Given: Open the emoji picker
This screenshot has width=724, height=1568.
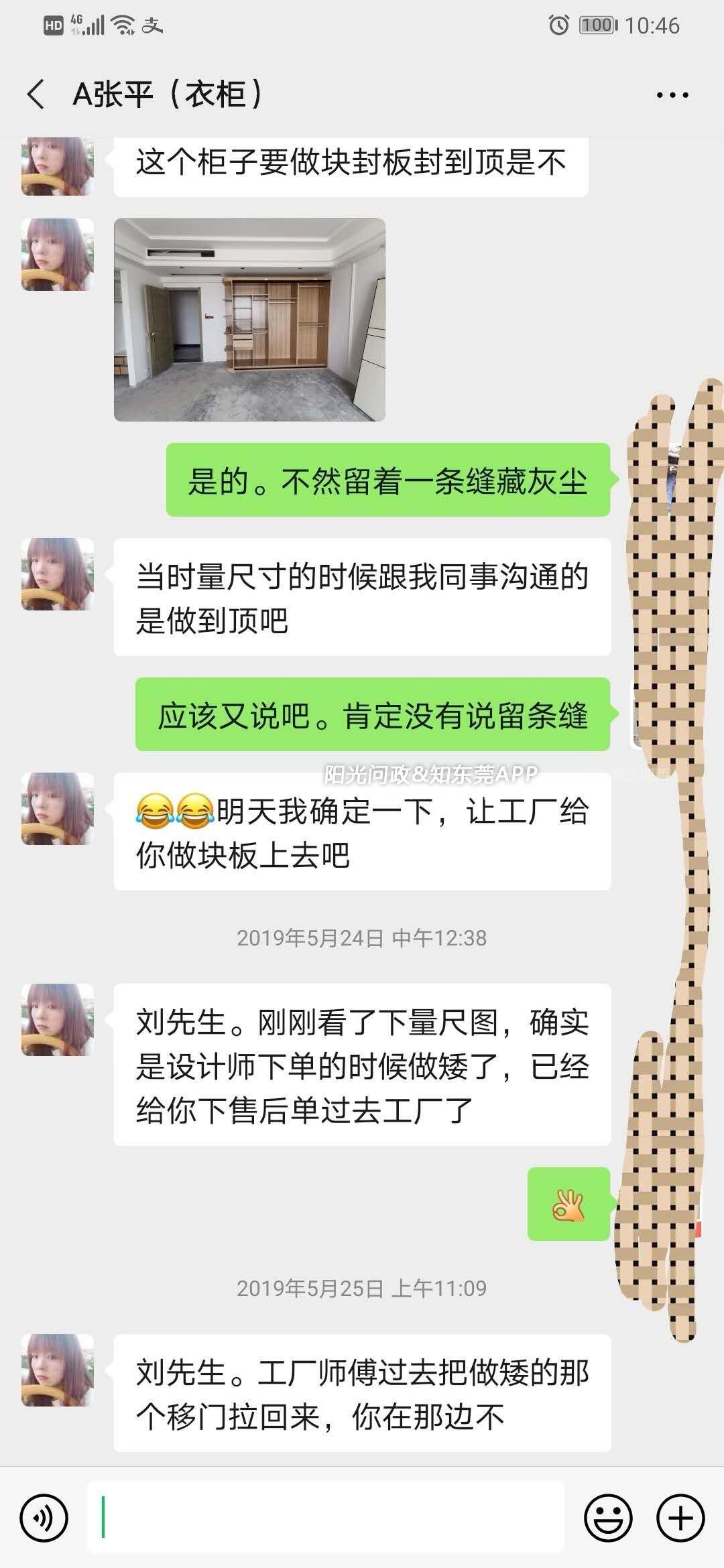Looking at the screenshot, I should [x=608, y=1518].
